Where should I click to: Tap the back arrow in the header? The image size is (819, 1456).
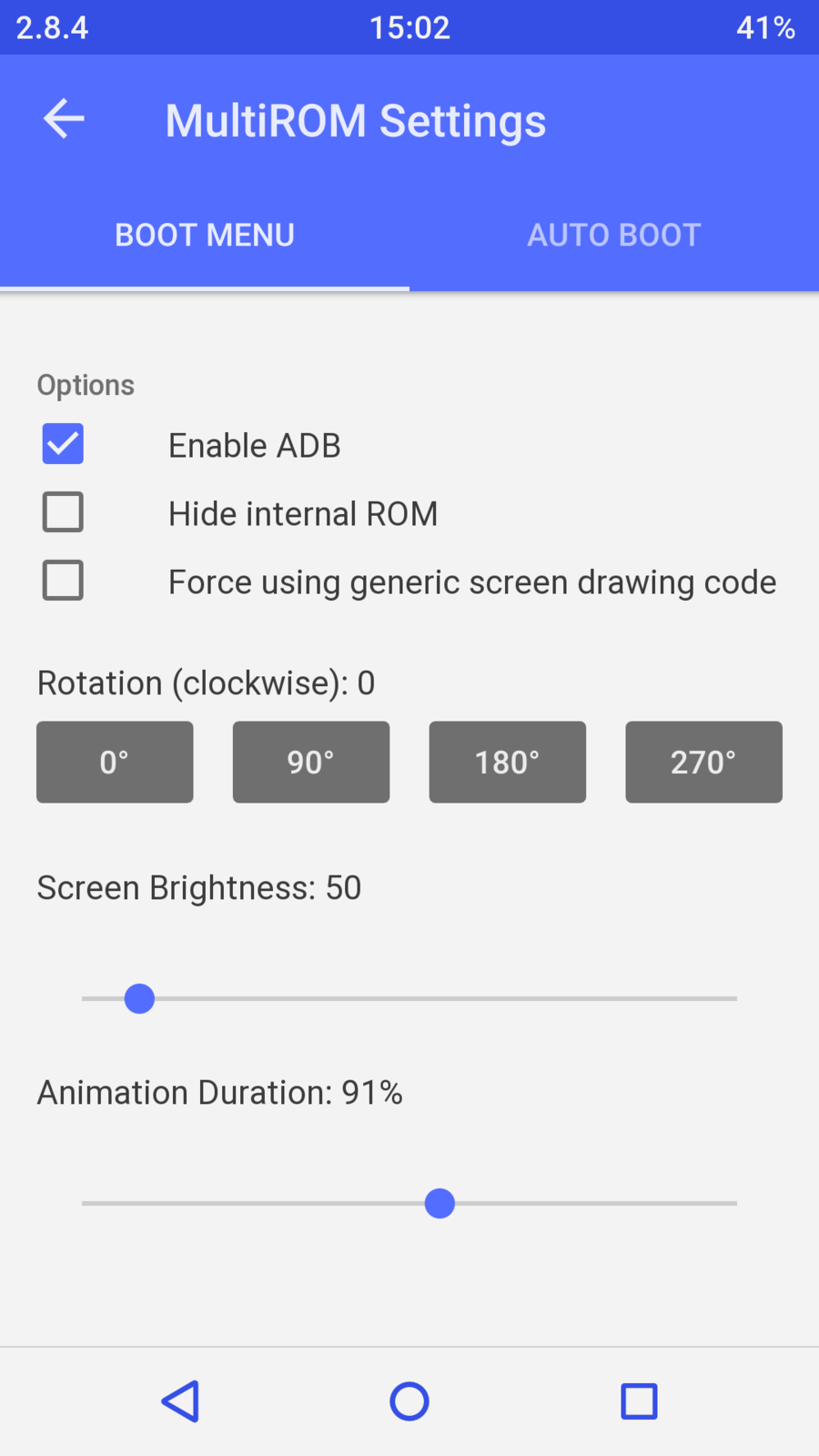[x=64, y=119]
